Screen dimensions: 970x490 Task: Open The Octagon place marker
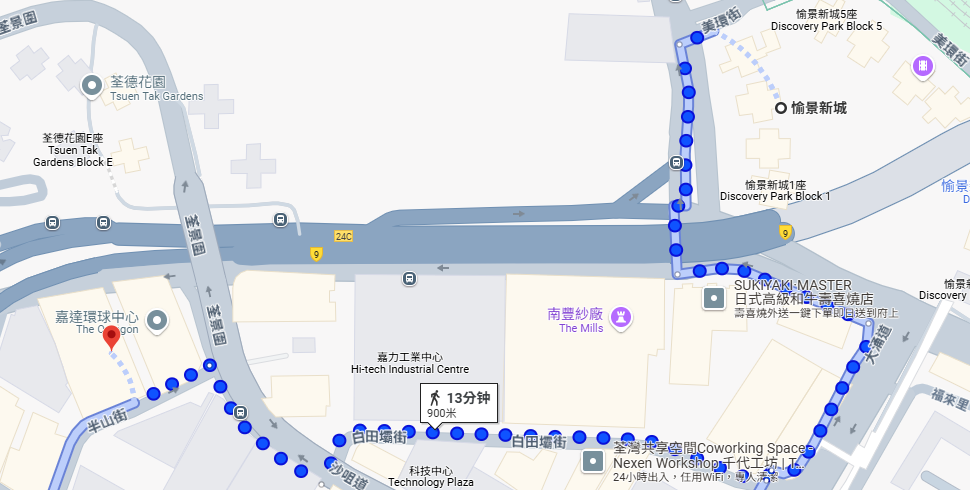(157, 321)
